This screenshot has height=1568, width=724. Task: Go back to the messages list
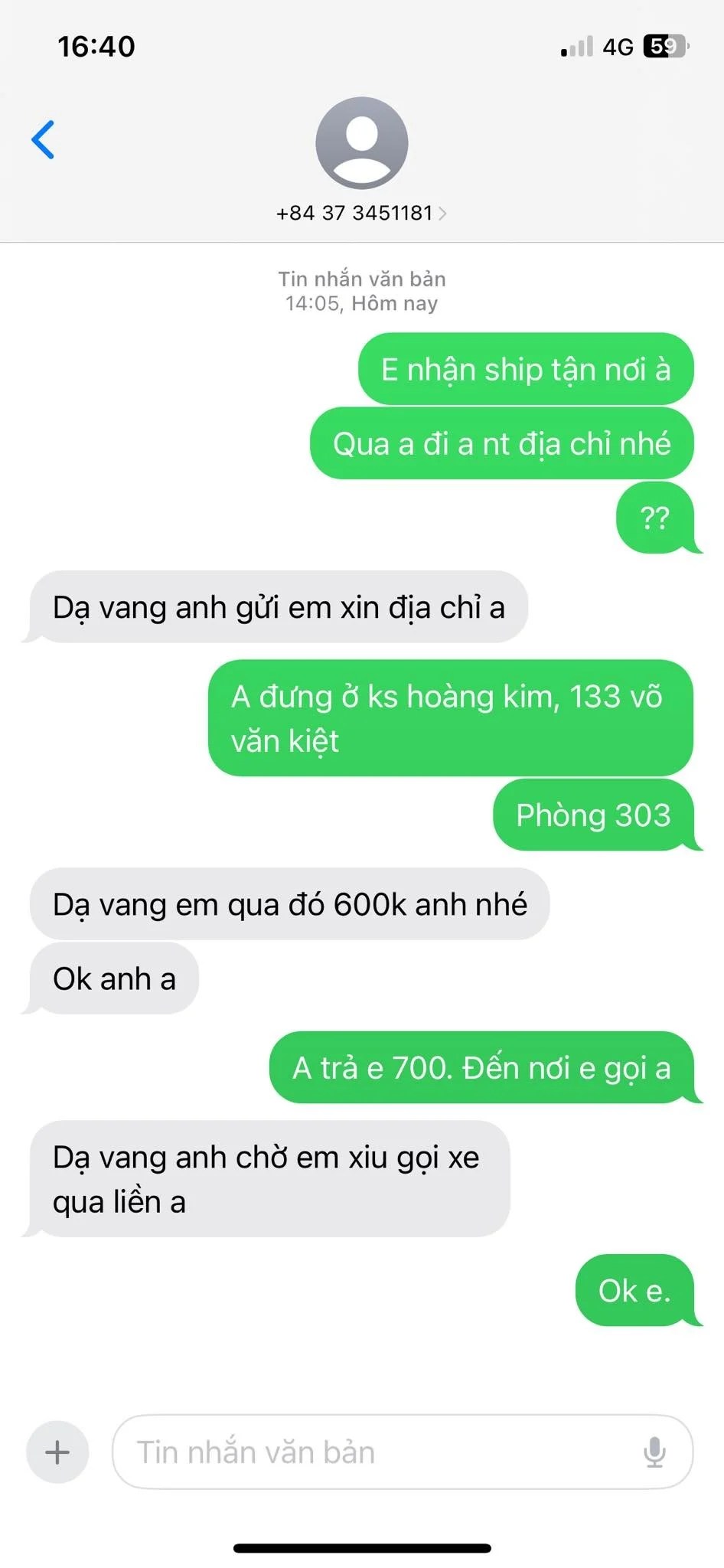click(x=43, y=139)
